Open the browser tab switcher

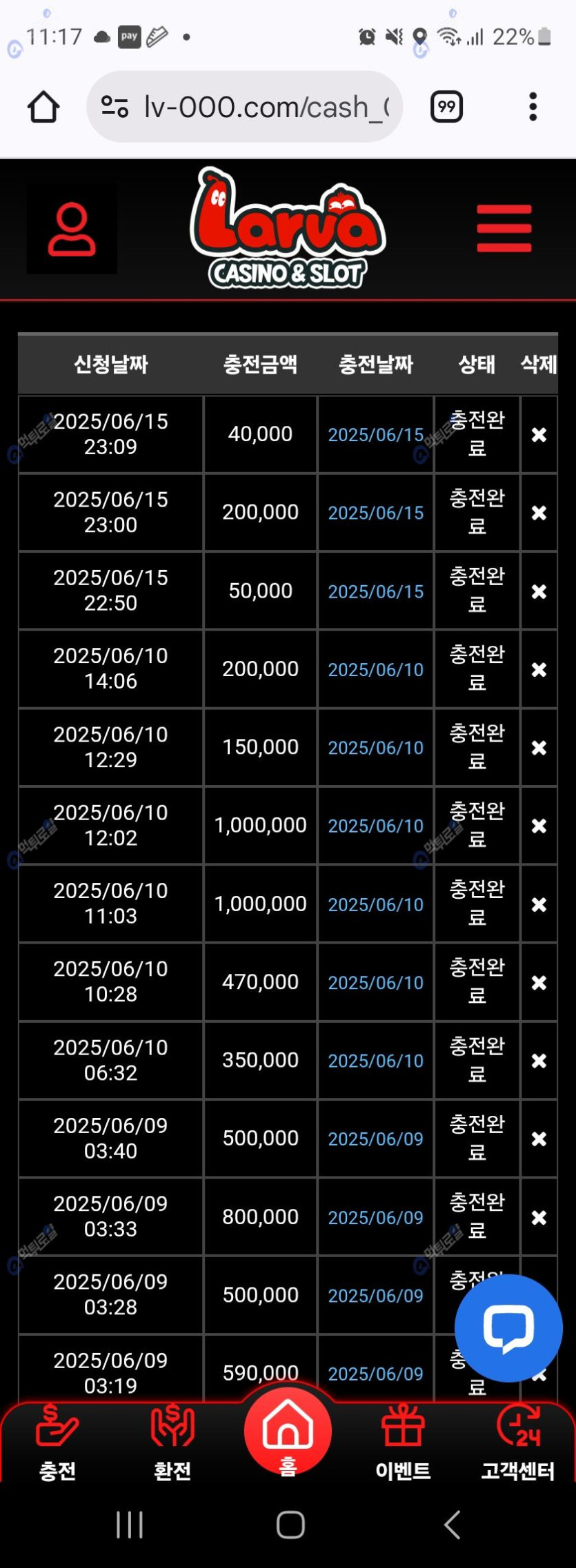pos(446,107)
